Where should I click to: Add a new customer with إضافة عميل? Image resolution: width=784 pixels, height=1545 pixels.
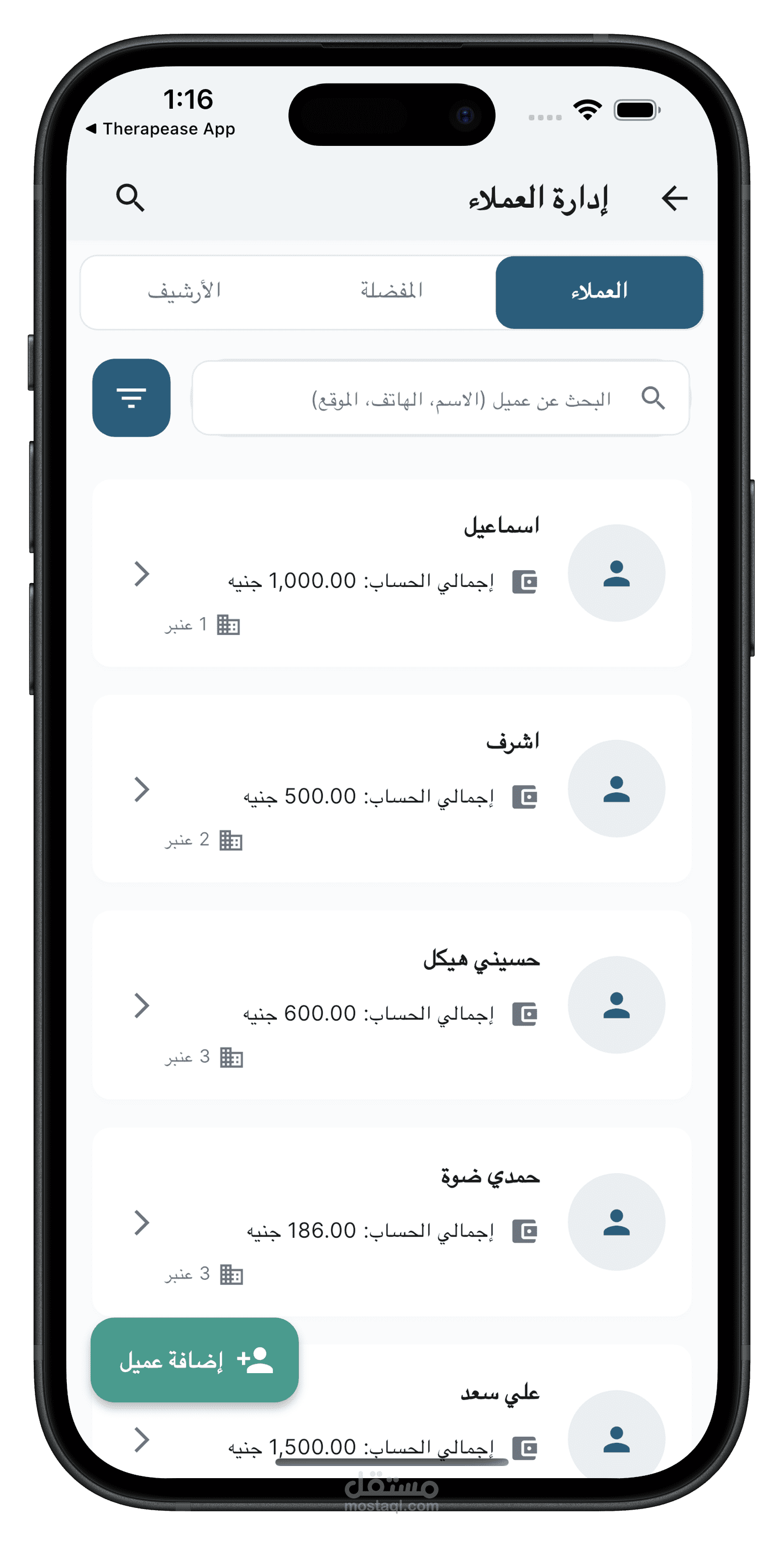tap(194, 1360)
